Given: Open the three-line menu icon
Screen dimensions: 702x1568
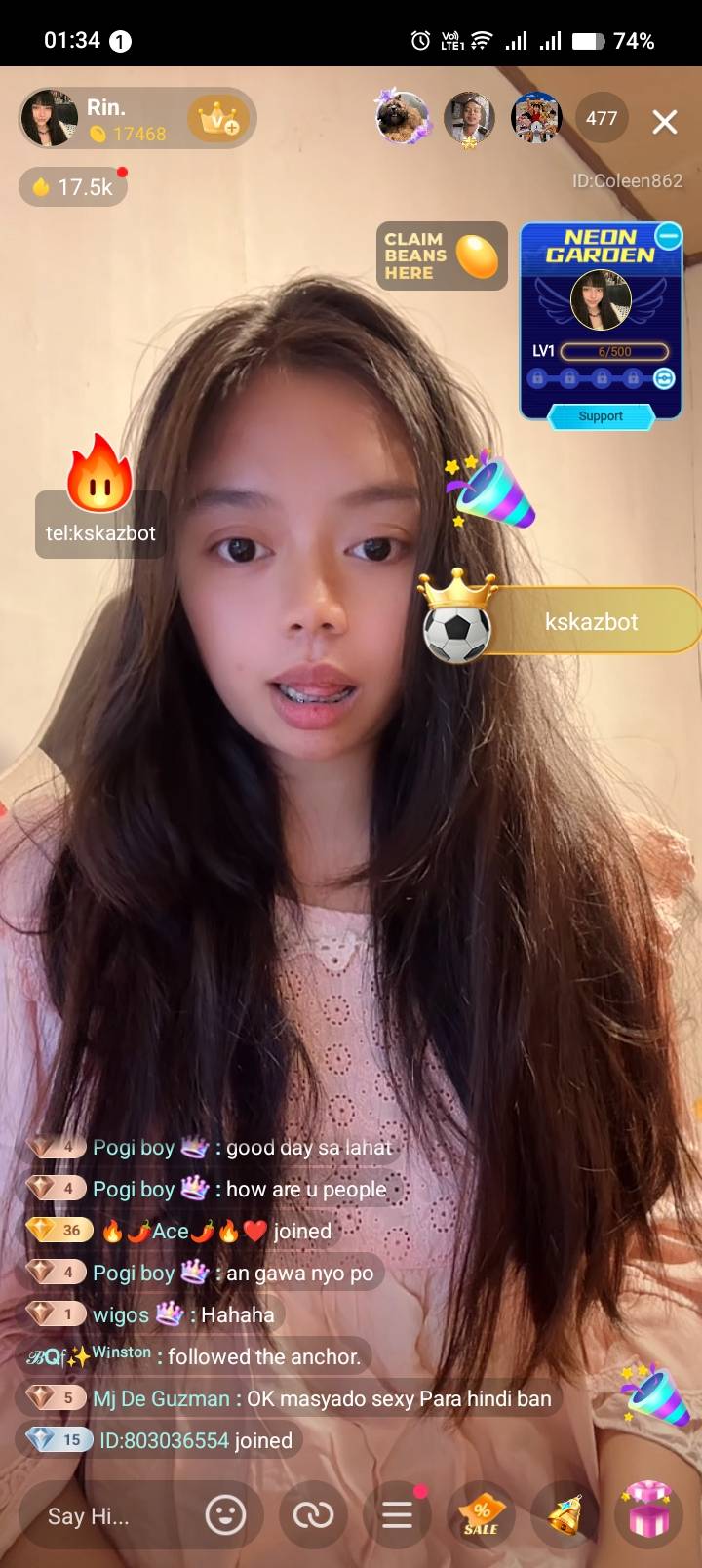Looking at the screenshot, I should 397,1515.
